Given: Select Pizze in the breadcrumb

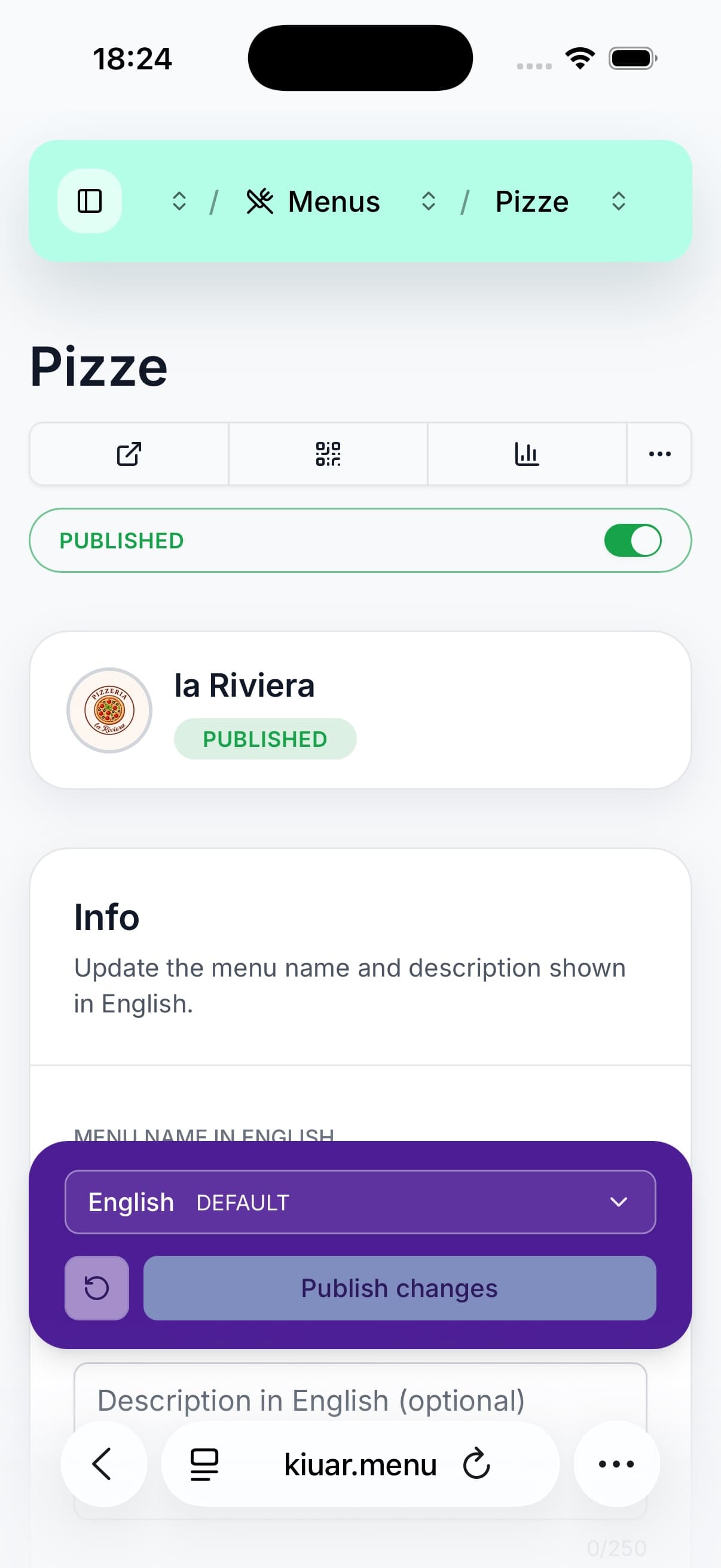Looking at the screenshot, I should pyautogui.click(x=531, y=201).
